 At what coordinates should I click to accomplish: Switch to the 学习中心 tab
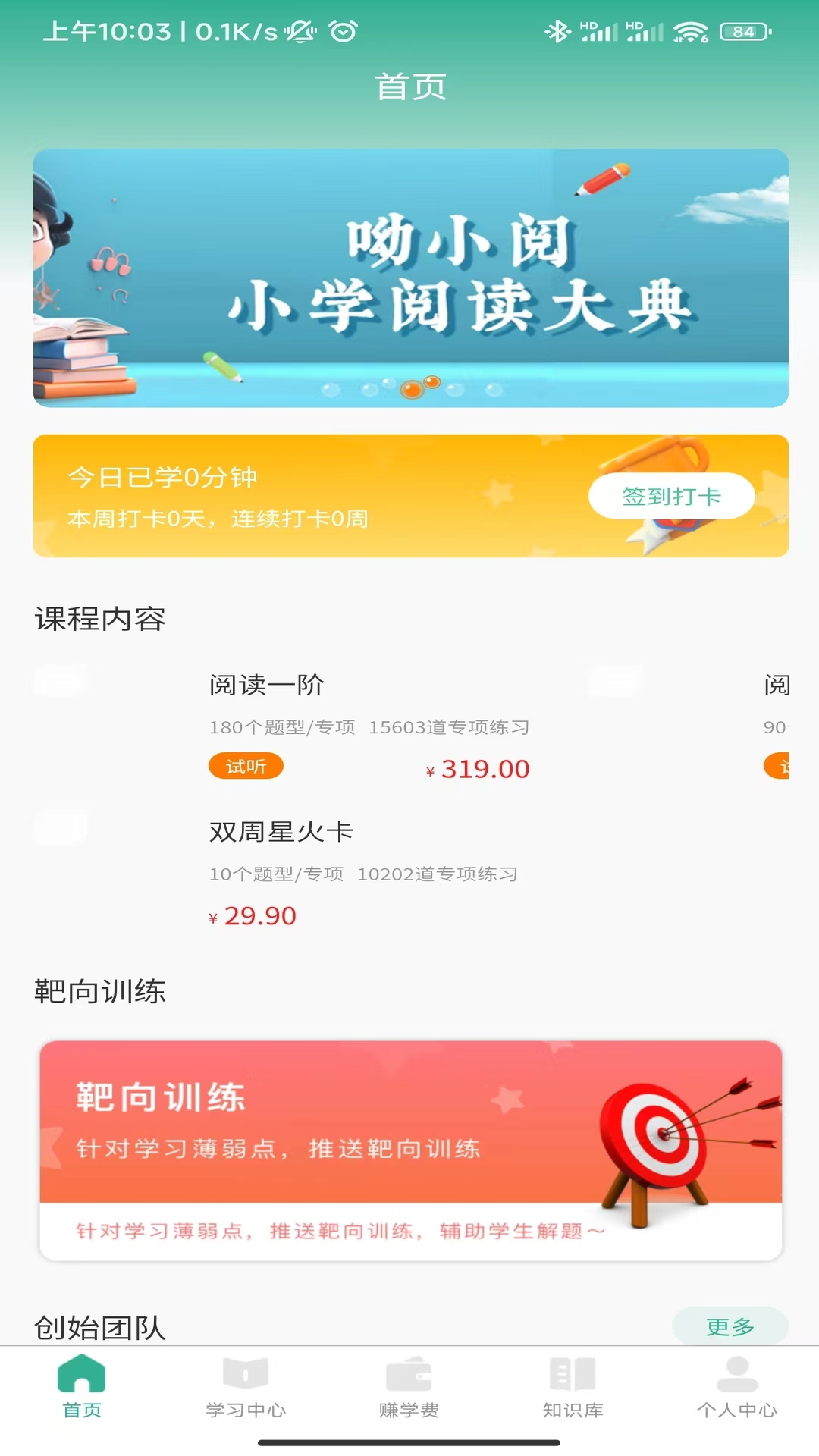[x=246, y=1388]
